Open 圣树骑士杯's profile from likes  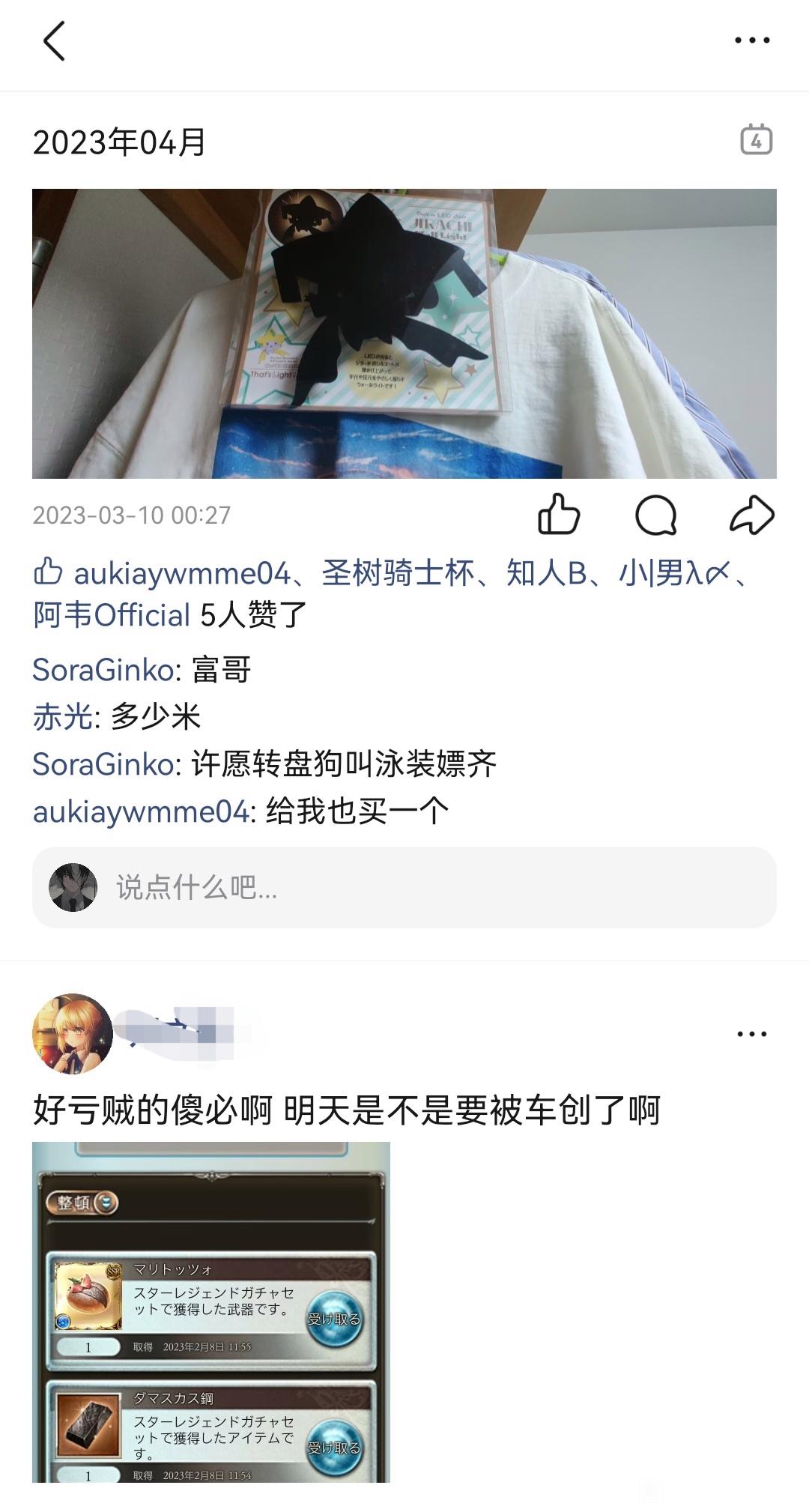coord(398,574)
